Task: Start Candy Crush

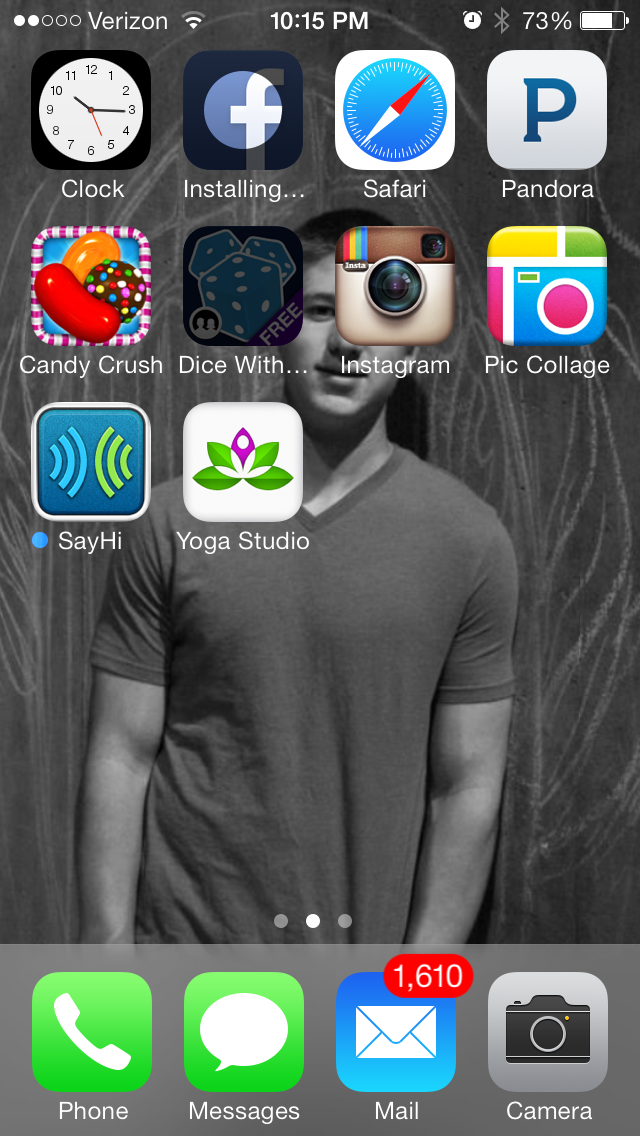Action: click(91, 285)
